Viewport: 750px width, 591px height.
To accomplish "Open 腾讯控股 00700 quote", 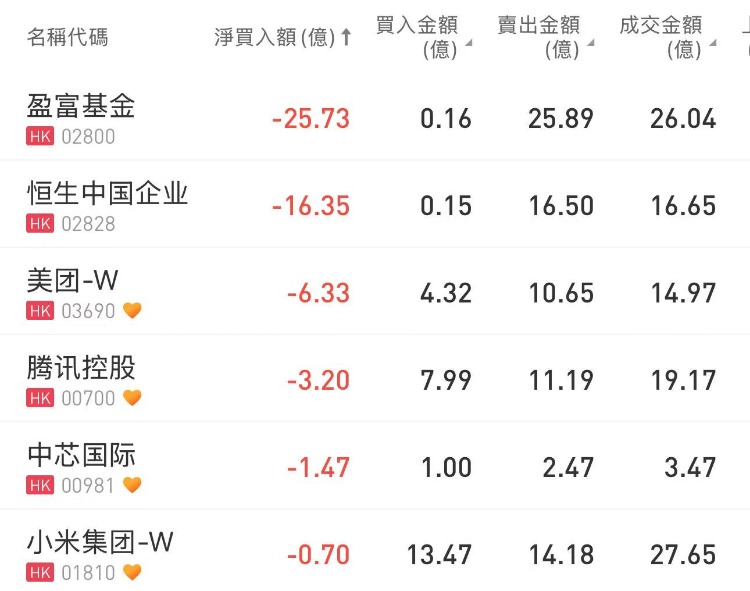I will tap(81, 380).
